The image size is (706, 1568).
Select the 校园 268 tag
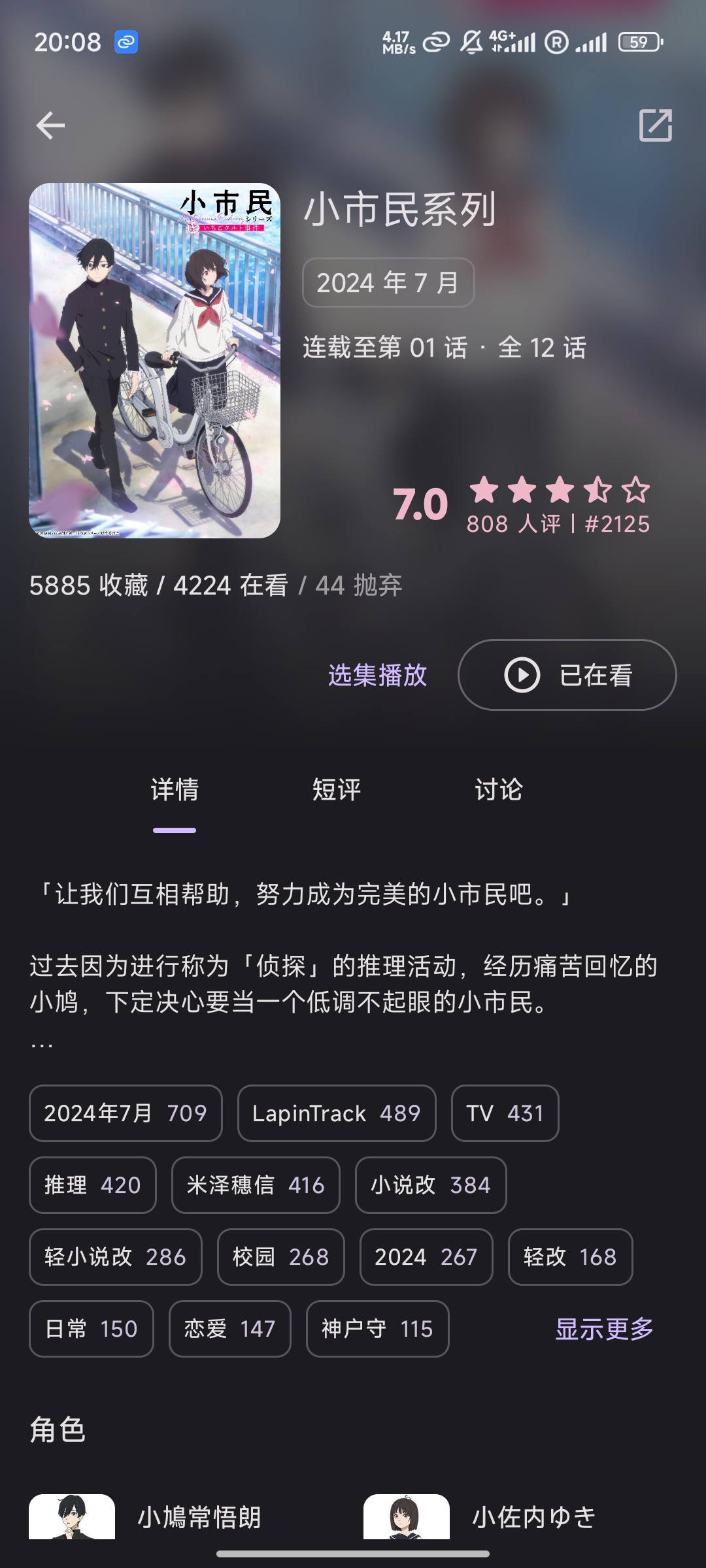pos(280,1257)
